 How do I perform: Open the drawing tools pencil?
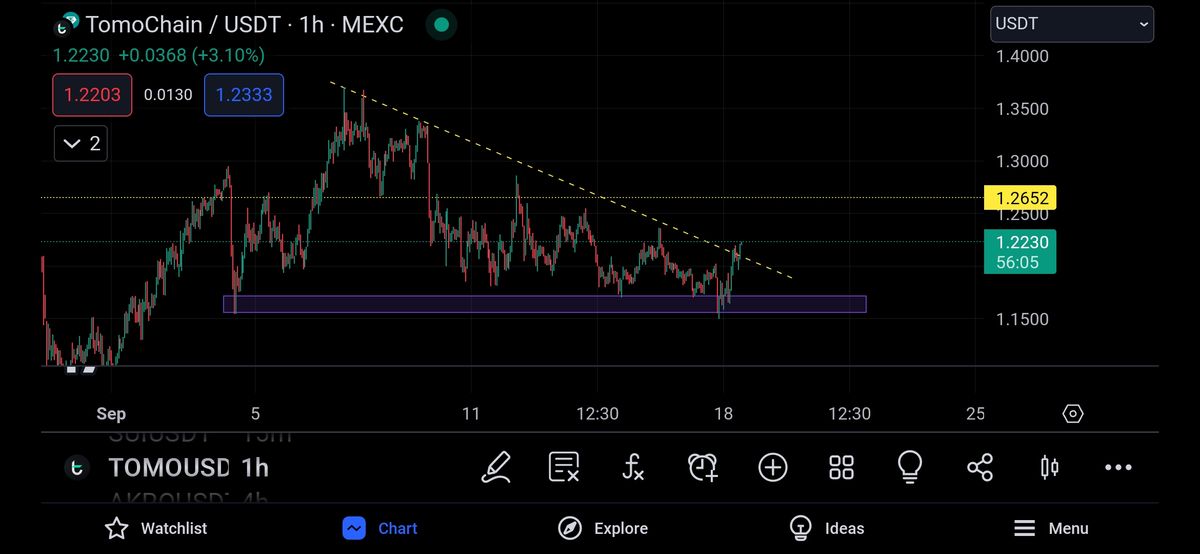495,467
